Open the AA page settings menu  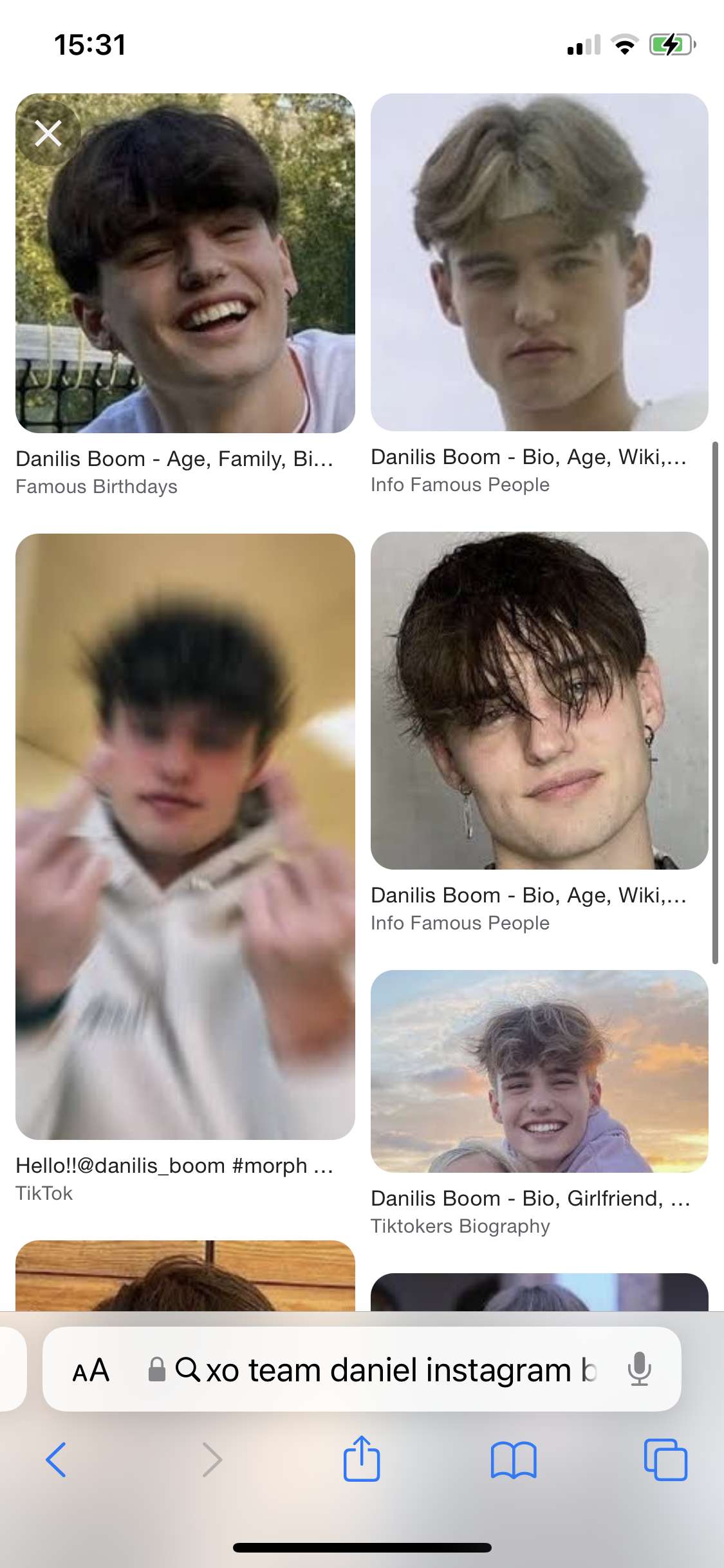(91, 1370)
